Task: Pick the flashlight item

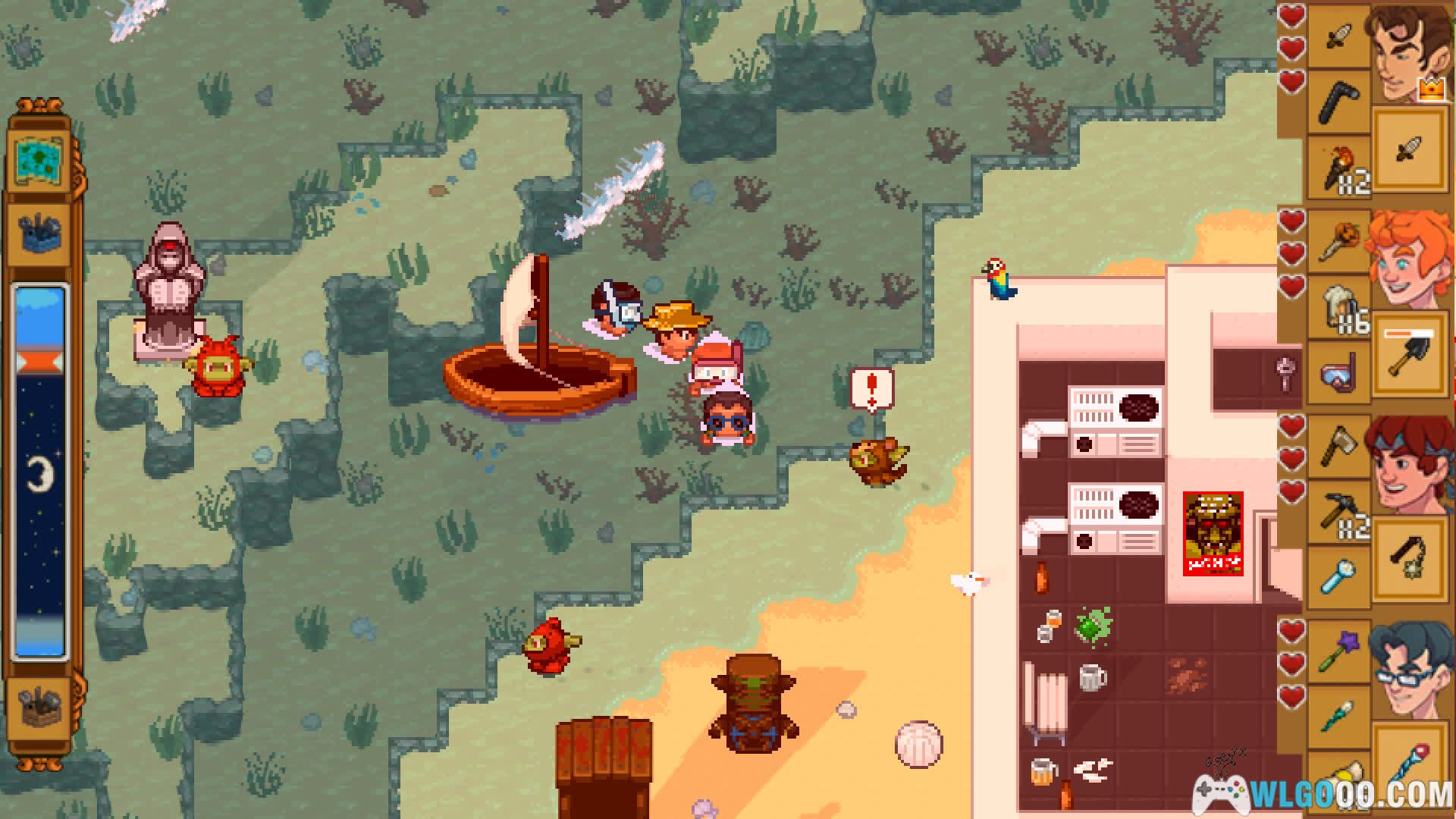Action: pyautogui.click(x=1338, y=578)
